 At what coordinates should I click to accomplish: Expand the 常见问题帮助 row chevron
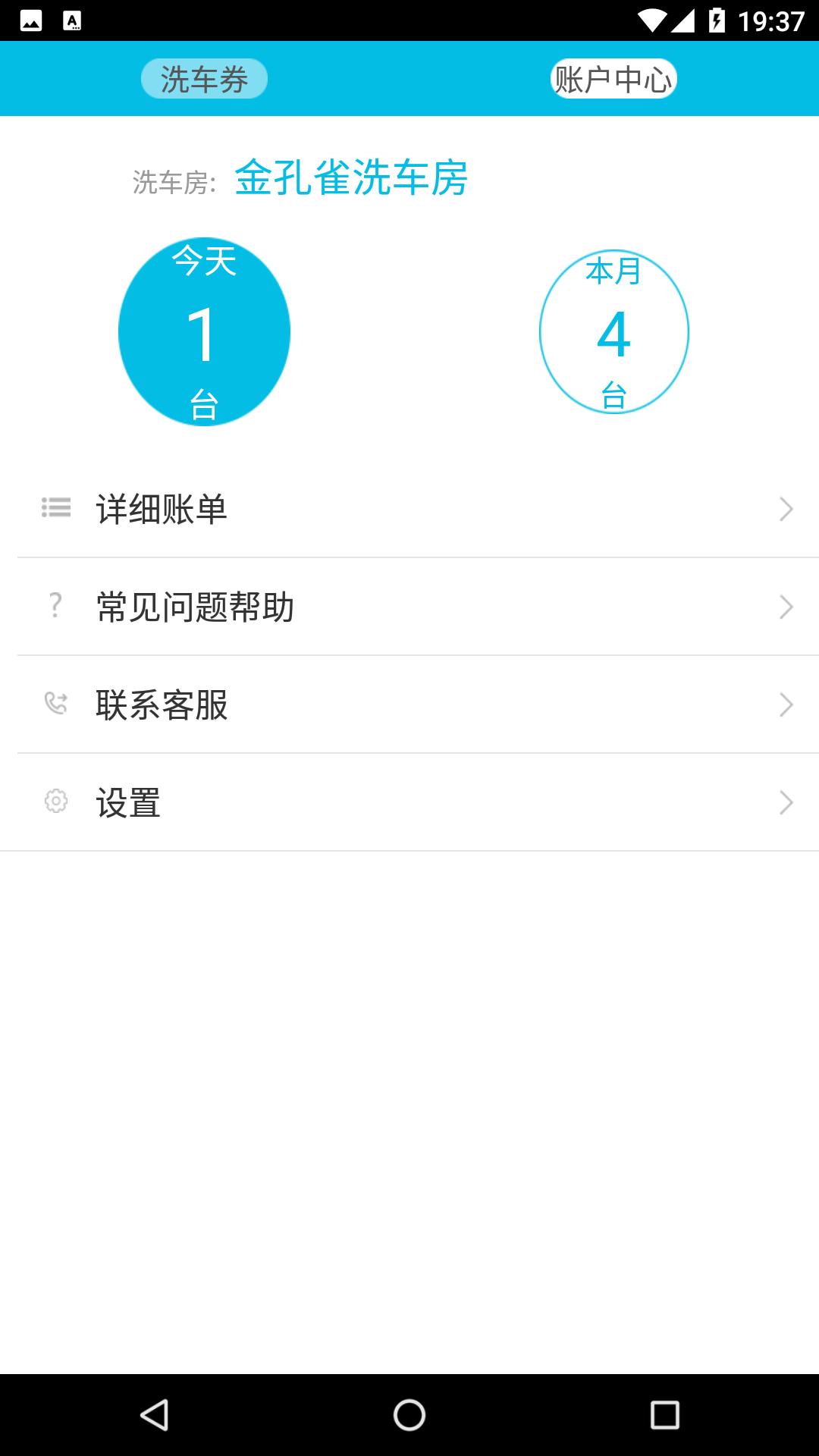click(786, 606)
